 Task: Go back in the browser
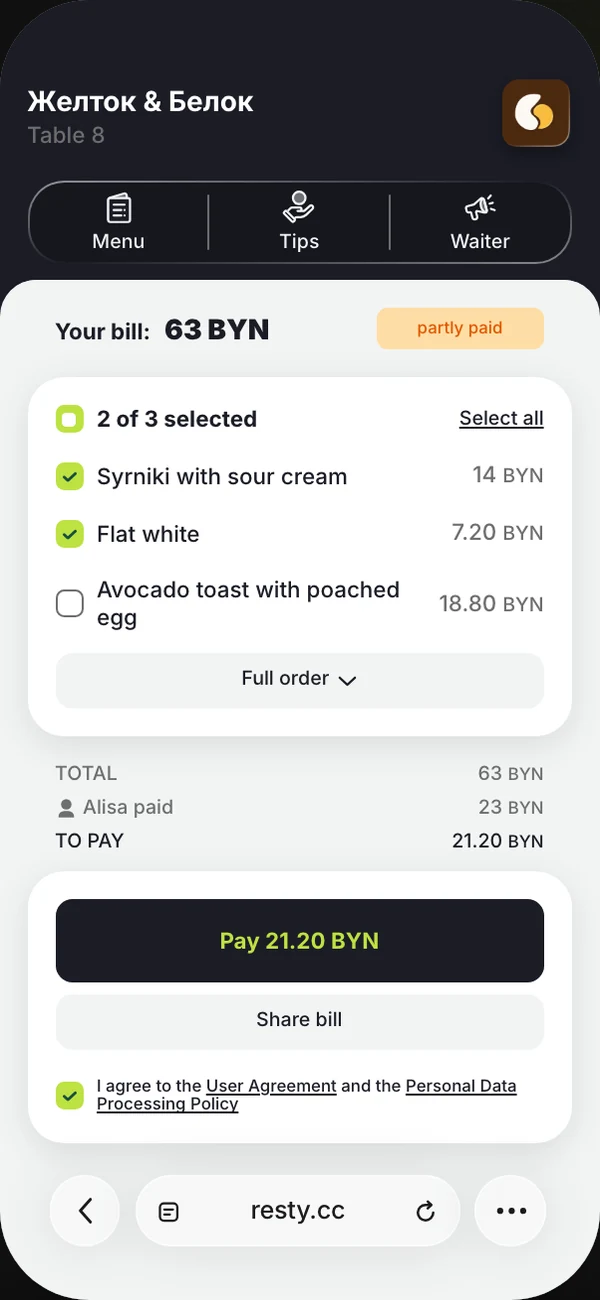pos(85,1211)
